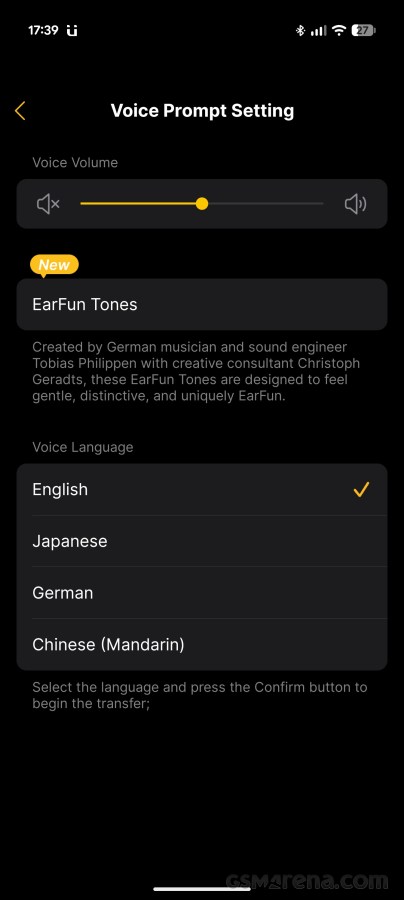Switch voice language to German
Viewport: 404px width, 900px height.
(x=202, y=593)
